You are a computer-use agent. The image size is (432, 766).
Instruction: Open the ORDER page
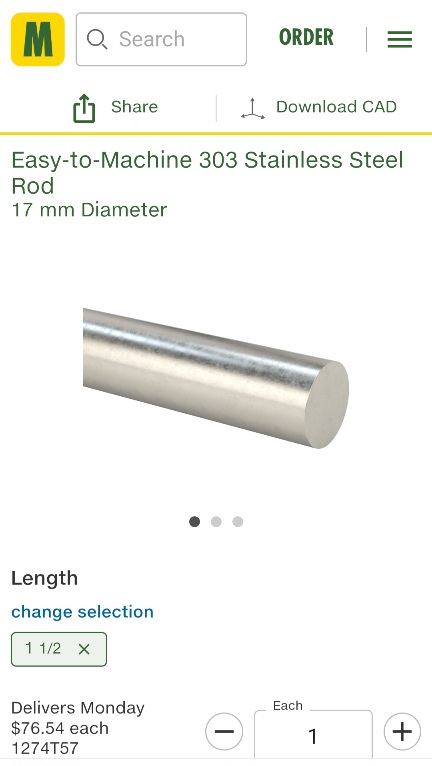pos(306,38)
